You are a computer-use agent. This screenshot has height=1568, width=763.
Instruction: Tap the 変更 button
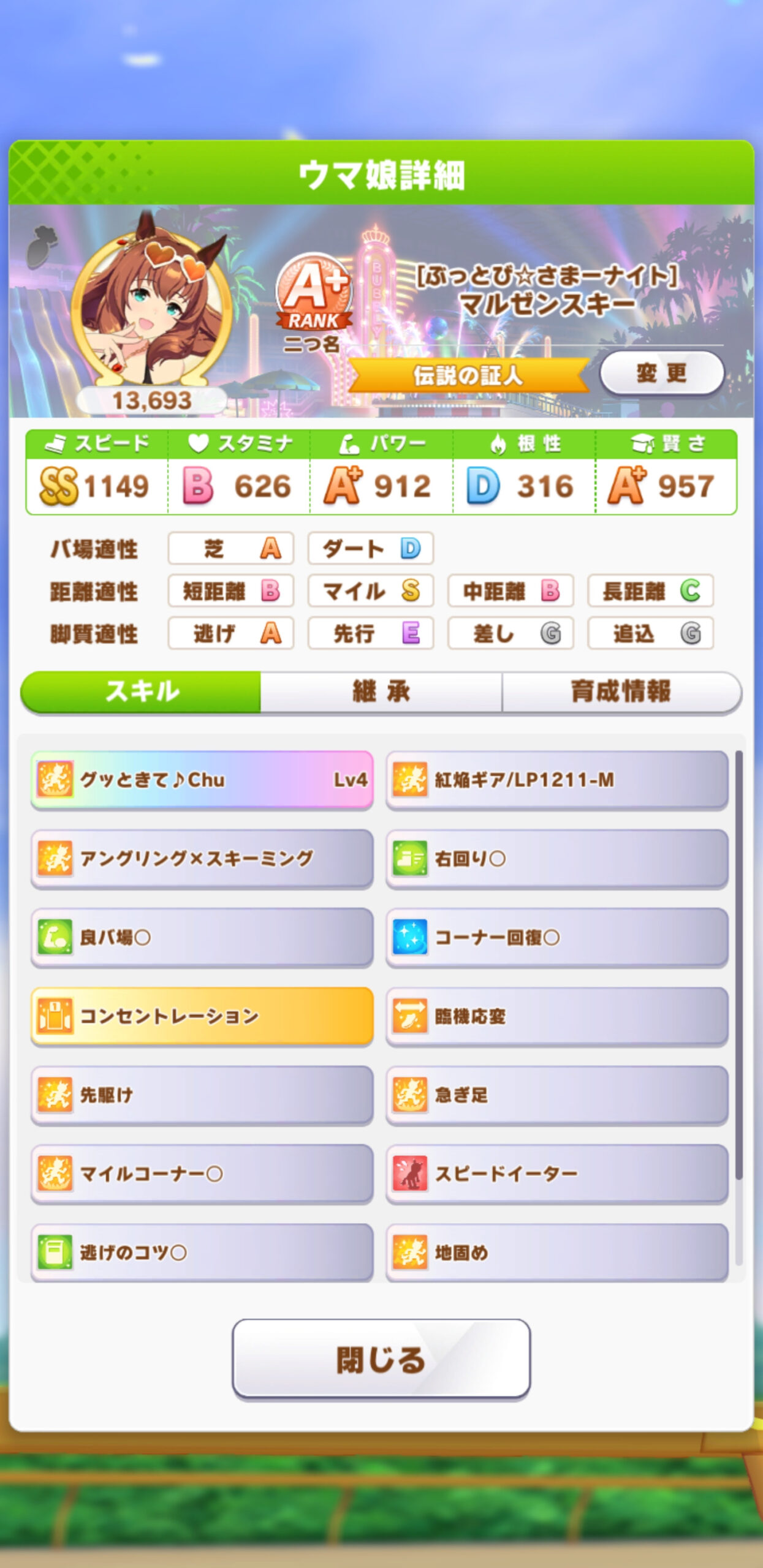coord(661,373)
